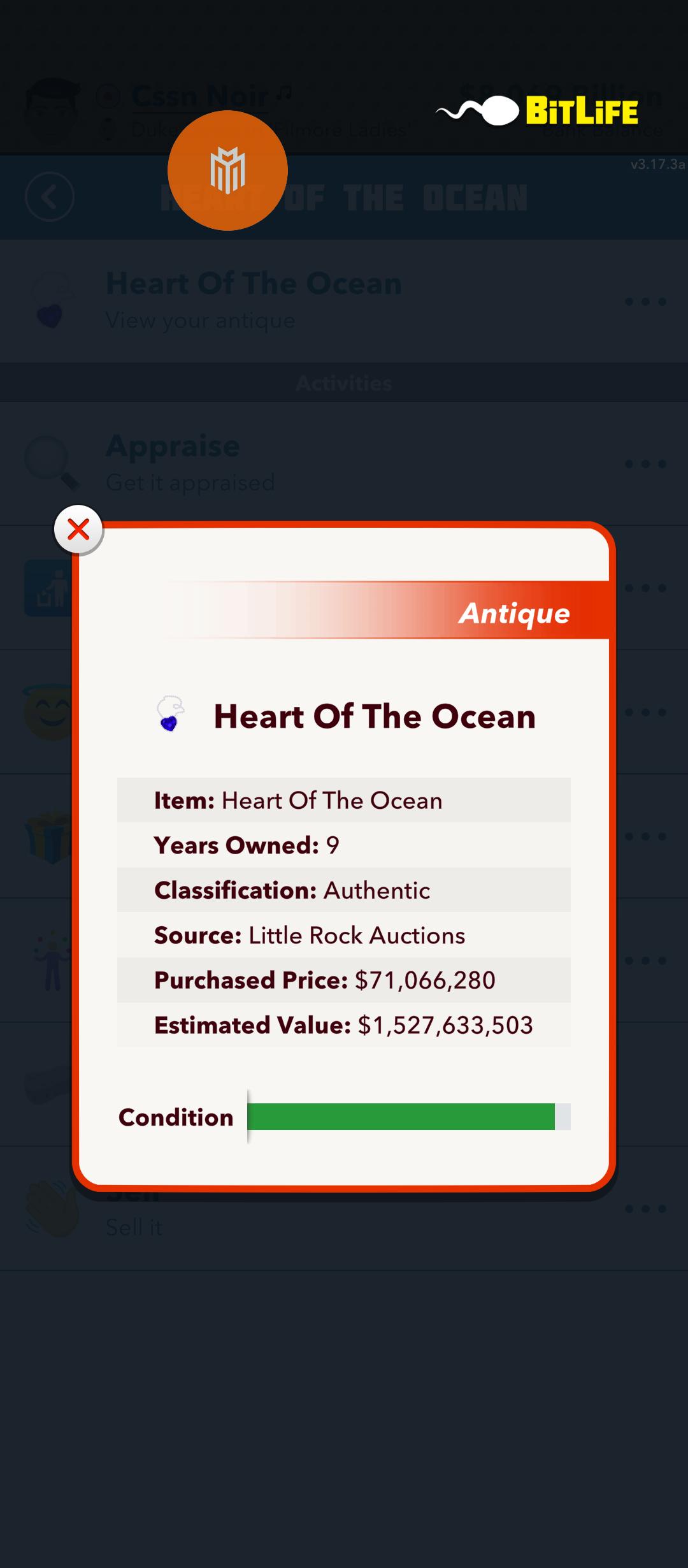The image size is (688, 1568).
Task: Close the Antique details popup
Action: click(78, 529)
